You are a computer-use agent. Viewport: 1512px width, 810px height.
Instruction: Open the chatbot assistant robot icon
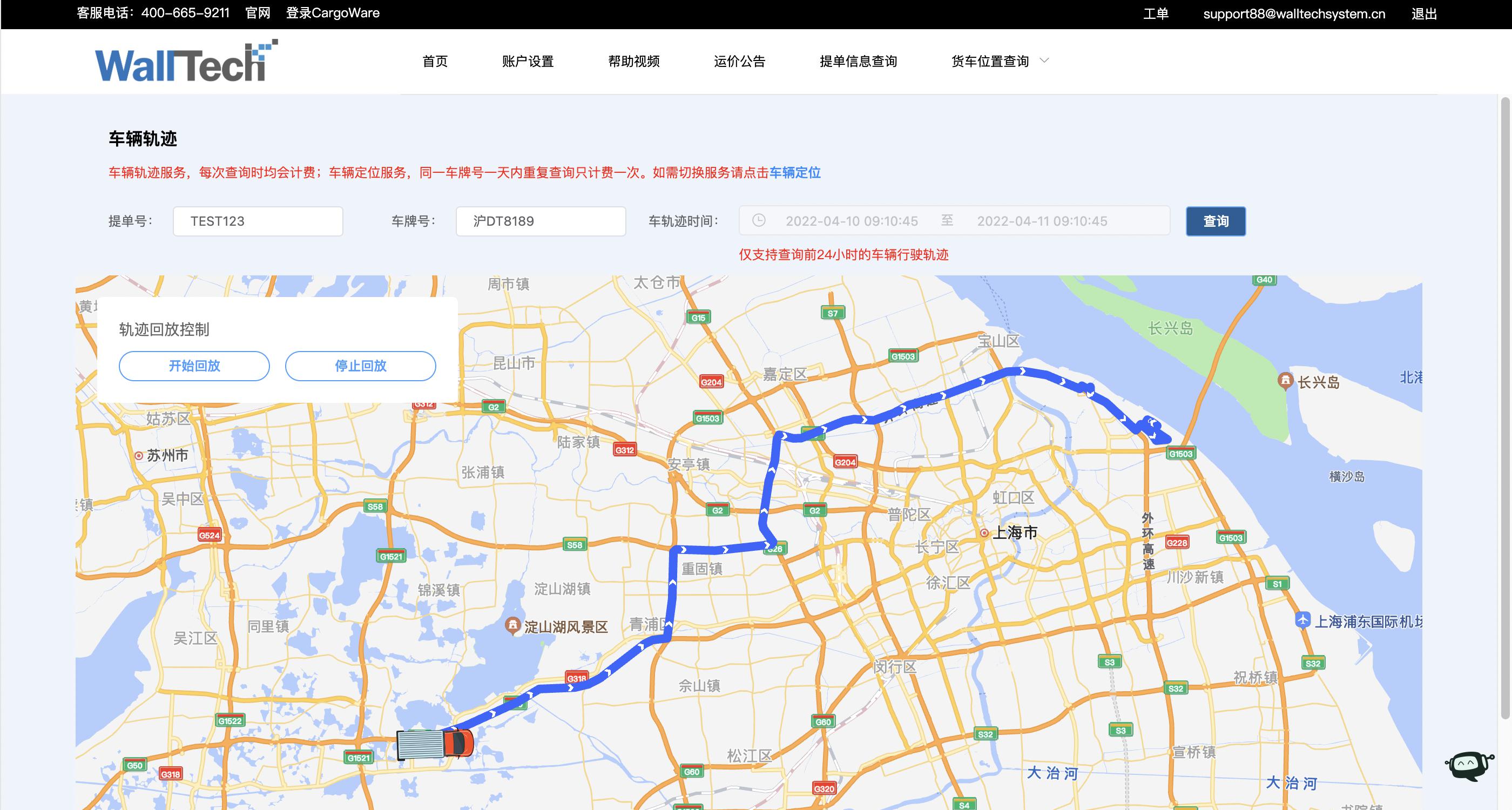click(1469, 765)
